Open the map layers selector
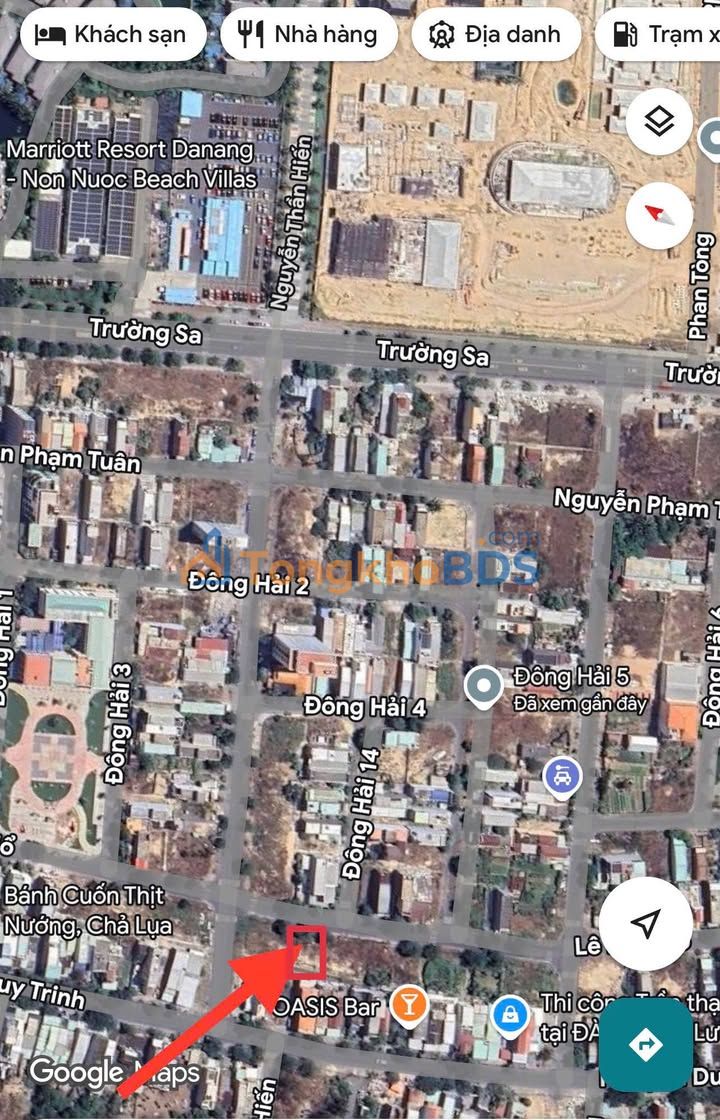The width and height of the screenshot is (720, 1120). (659, 122)
